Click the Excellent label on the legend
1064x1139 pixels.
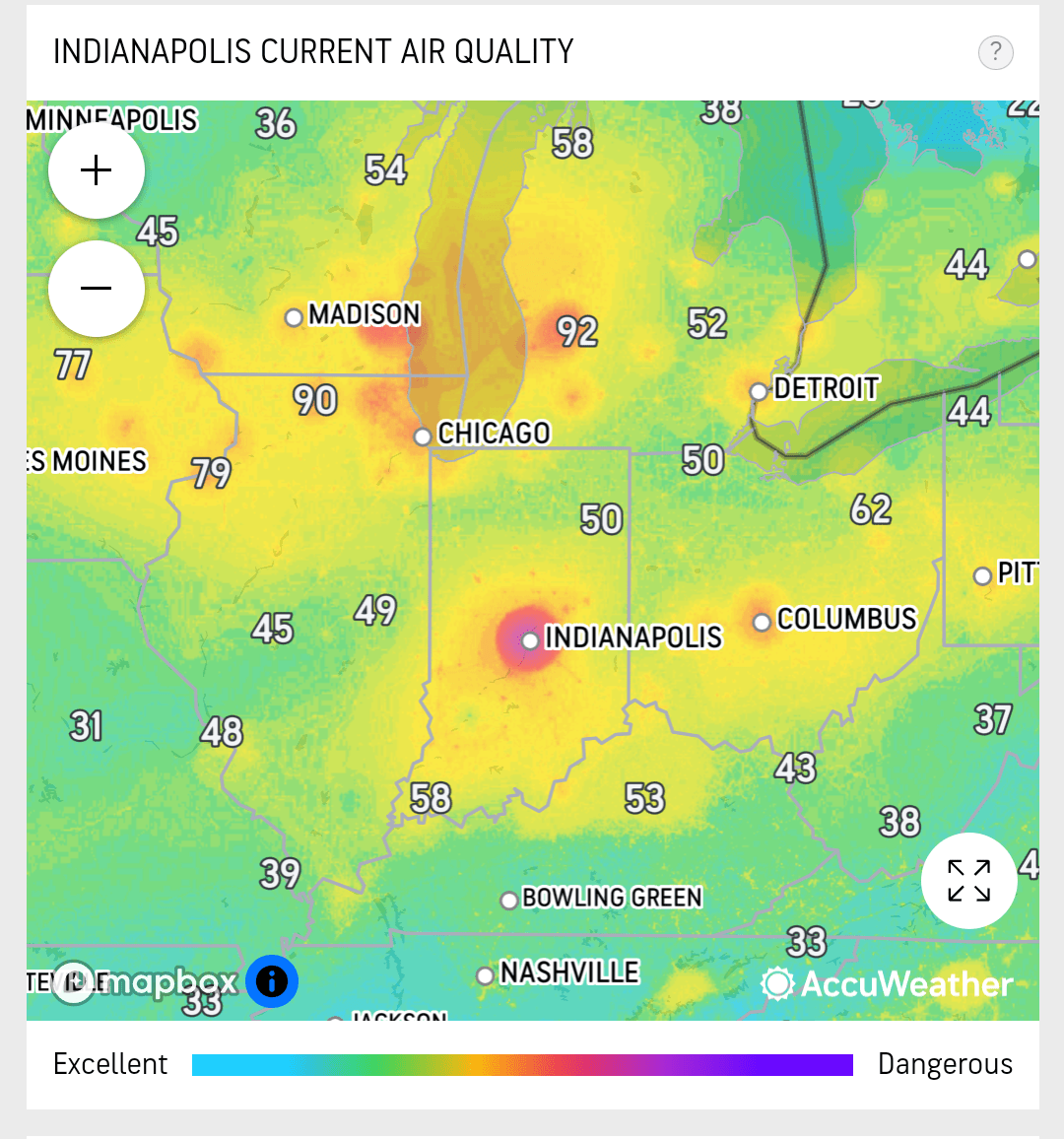coord(110,1064)
